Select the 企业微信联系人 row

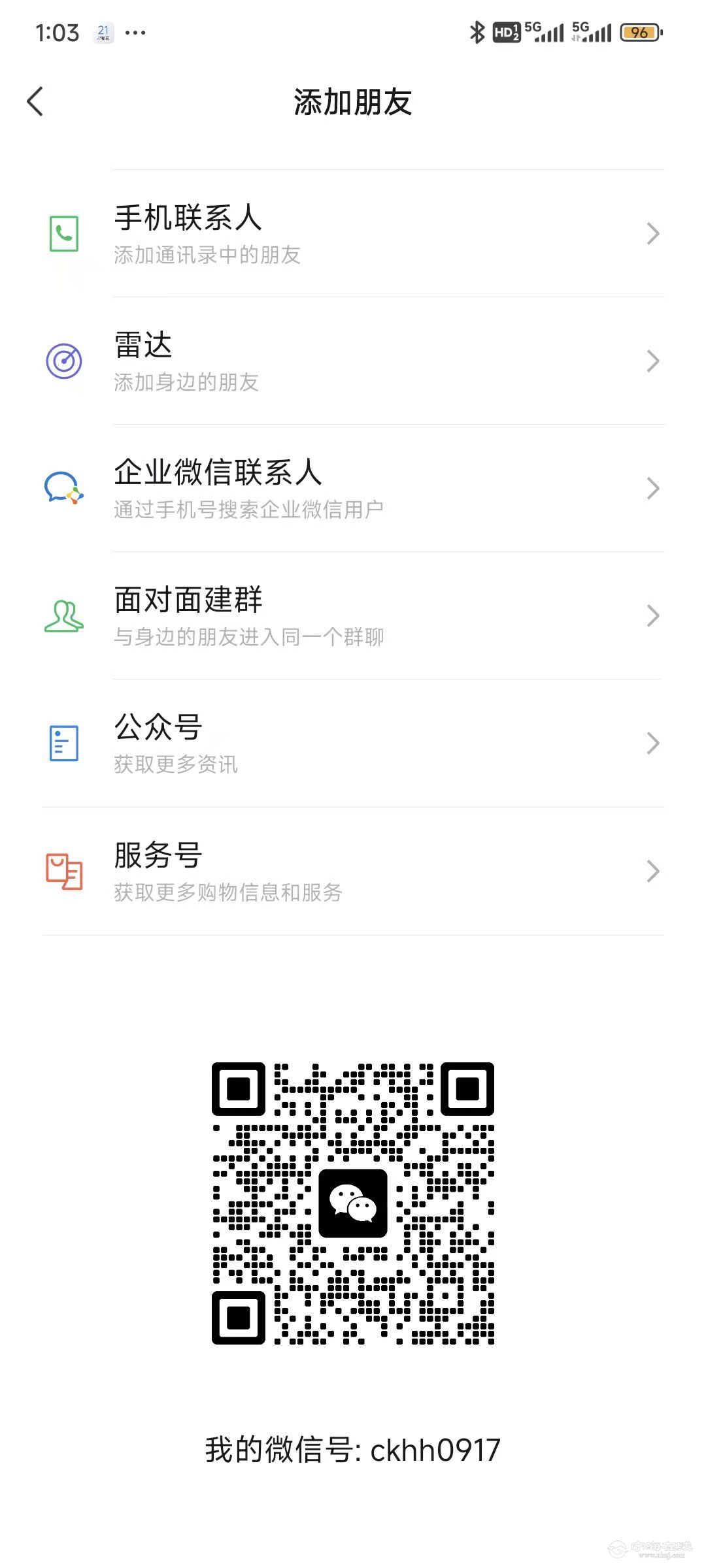tap(353, 489)
